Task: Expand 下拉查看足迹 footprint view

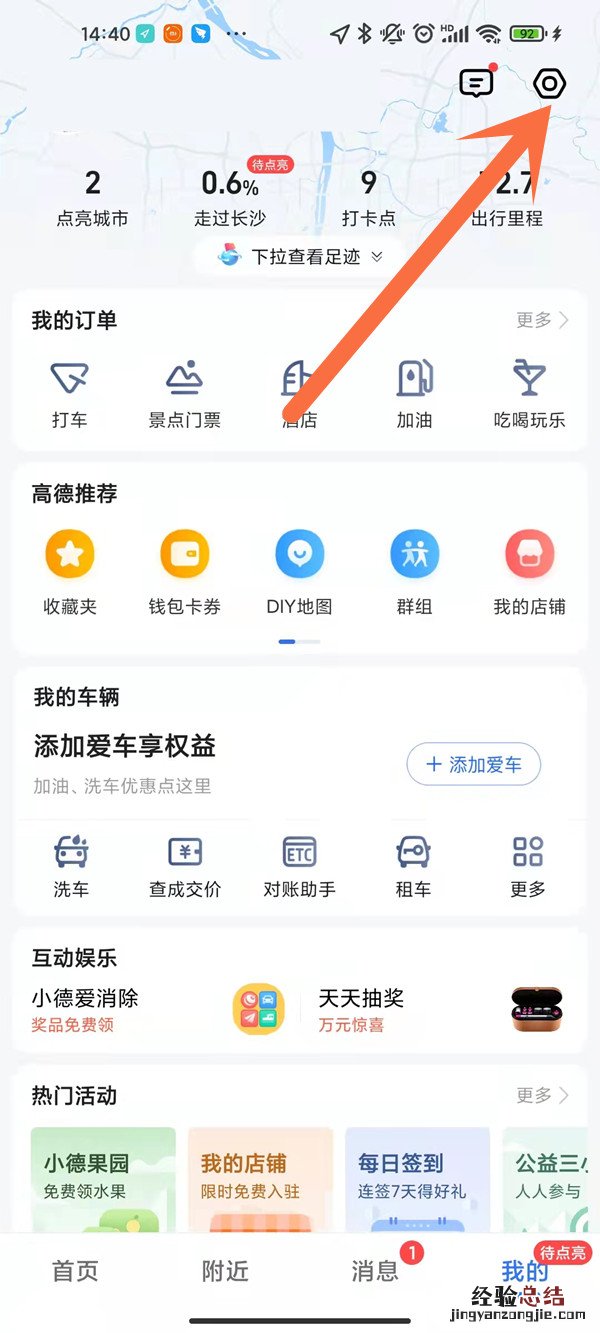Action: coord(301,257)
